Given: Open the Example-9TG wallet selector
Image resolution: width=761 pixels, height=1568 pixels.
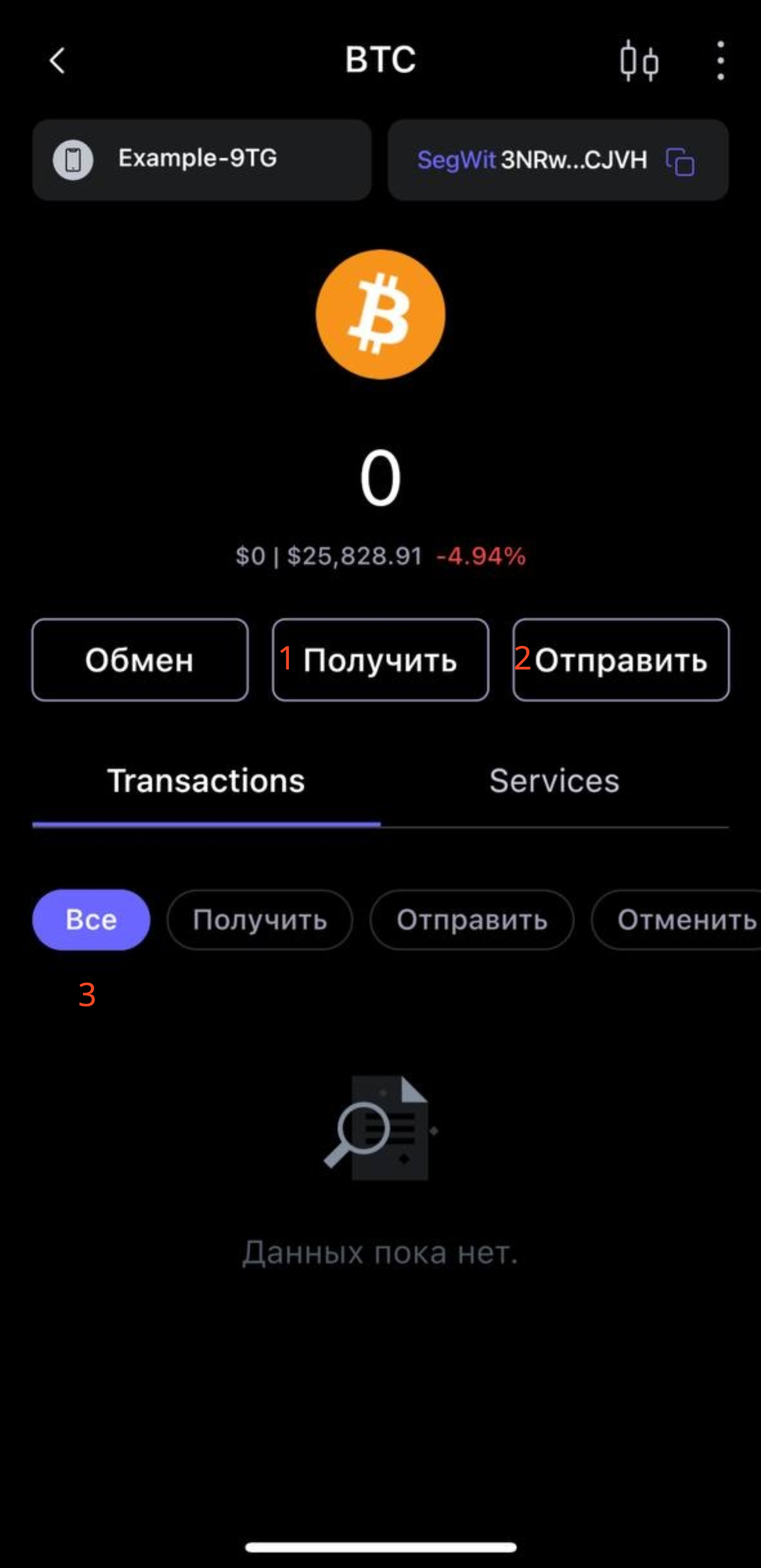Looking at the screenshot, I should coord(202,160).
